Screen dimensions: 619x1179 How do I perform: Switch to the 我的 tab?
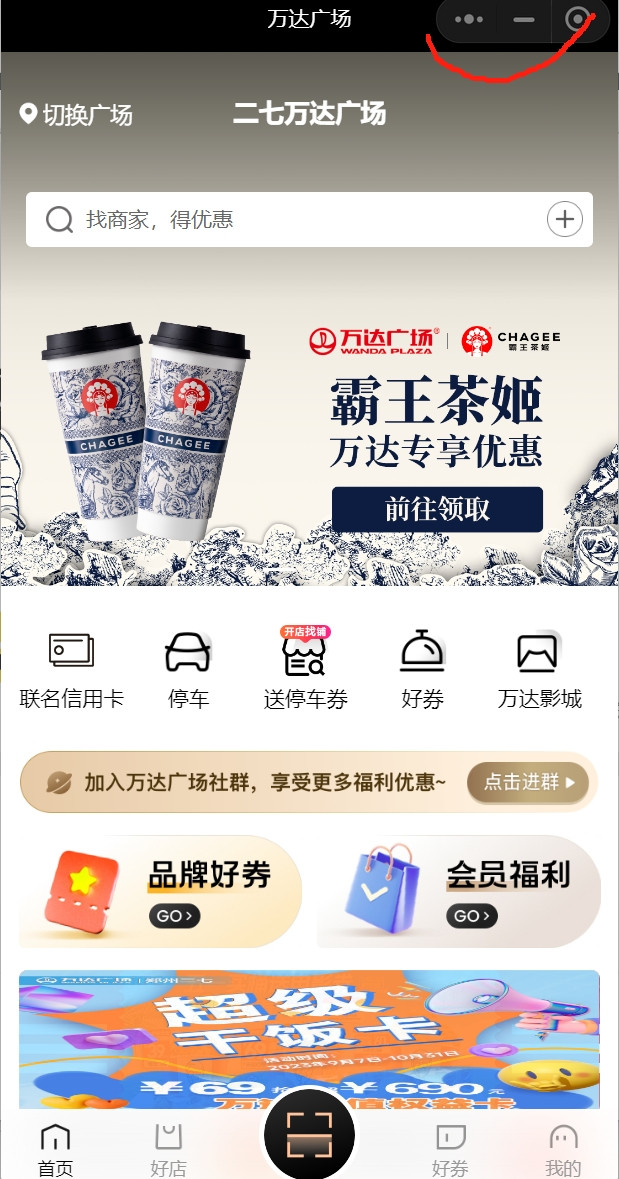click(x=563, y=1149)
